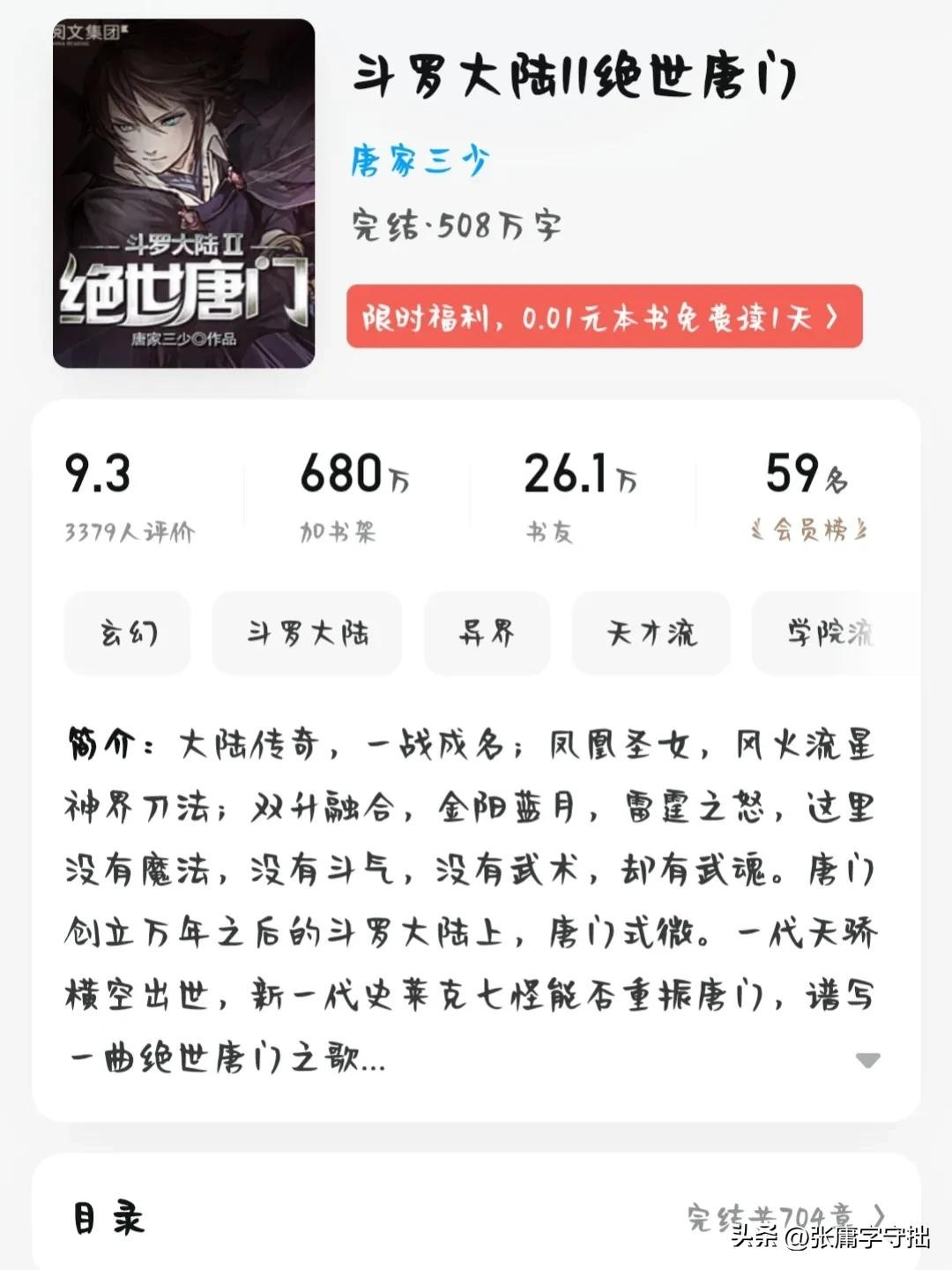Open author 唐家三少's page
The image size is (952, 1270).
tap(420, 162)
